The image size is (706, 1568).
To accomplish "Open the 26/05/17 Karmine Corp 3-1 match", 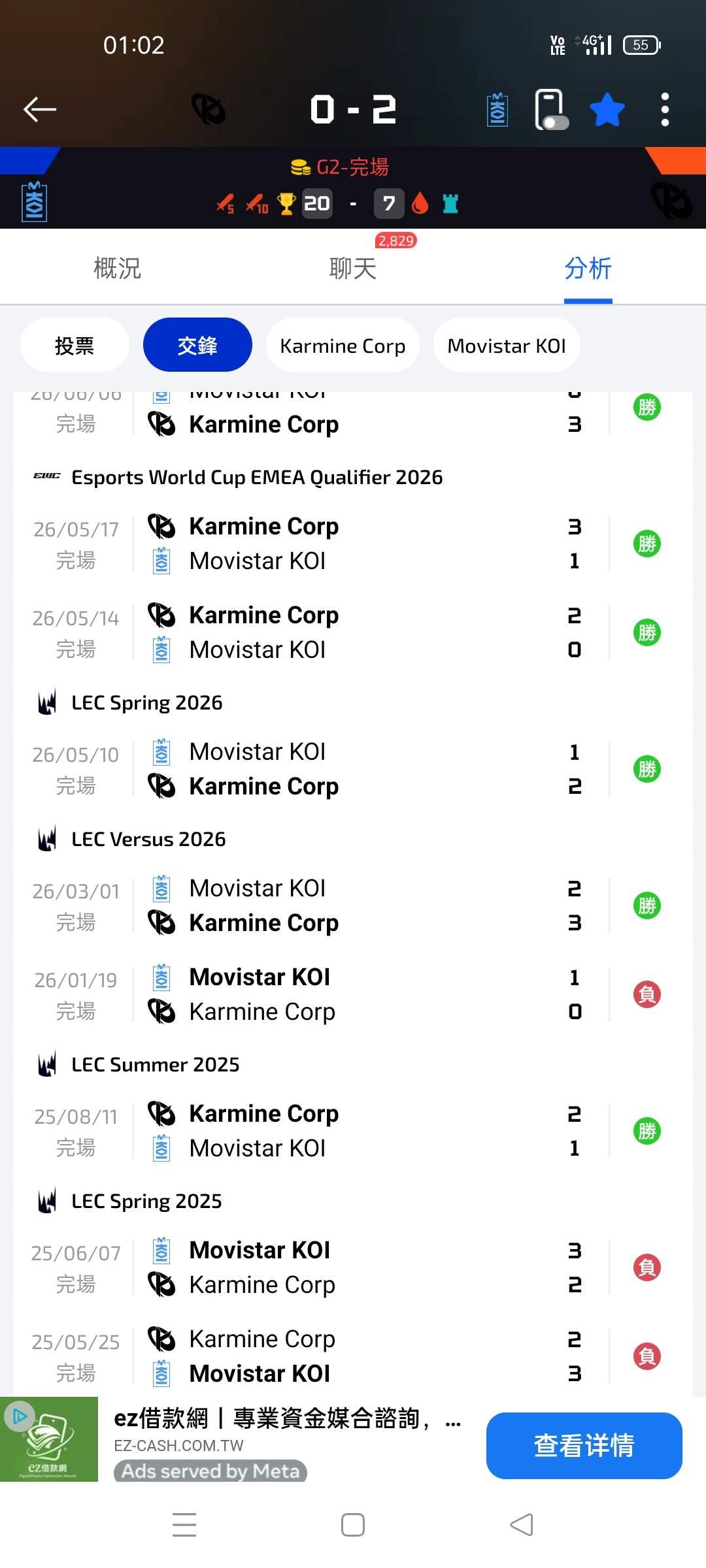I will coord(353,544).
